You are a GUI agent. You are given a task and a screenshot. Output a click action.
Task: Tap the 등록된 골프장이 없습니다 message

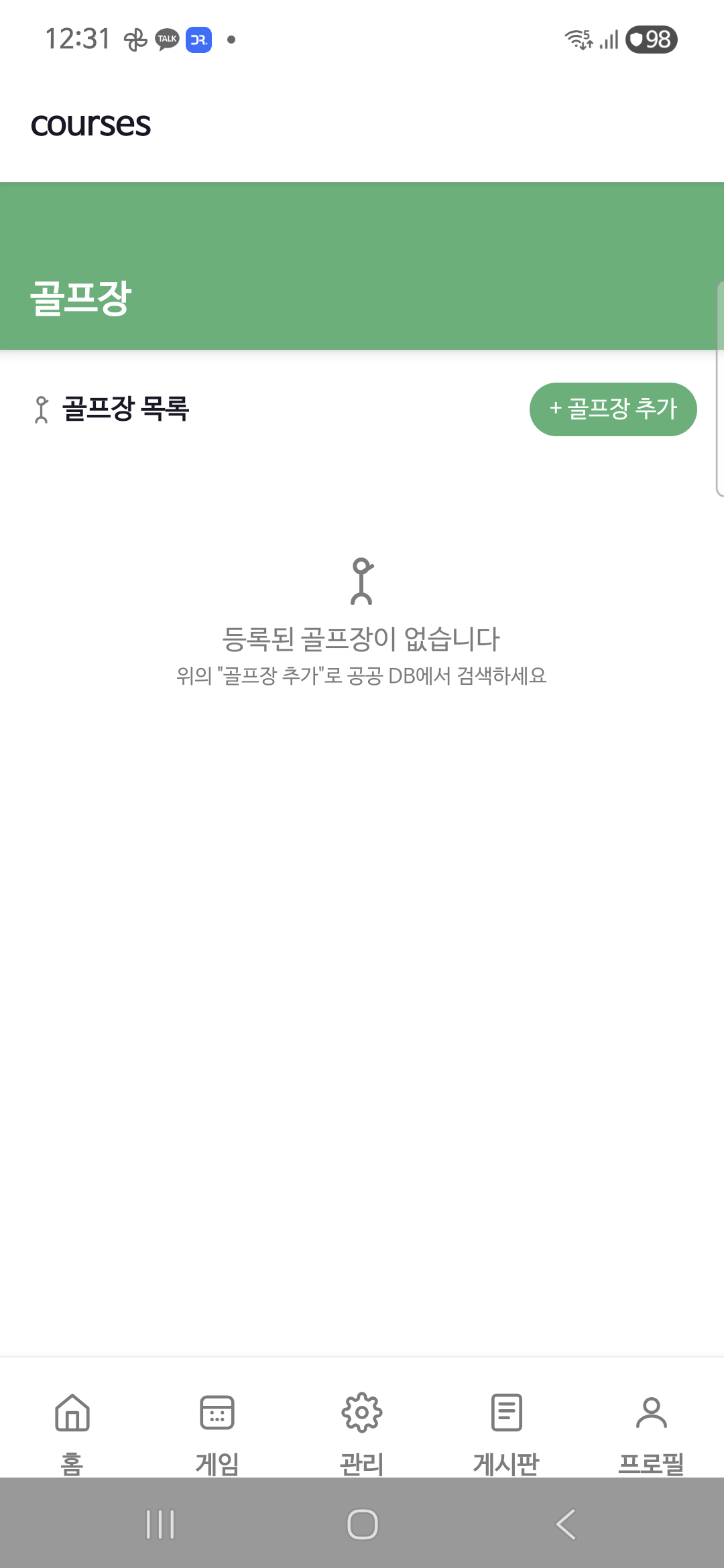[362, 639]
